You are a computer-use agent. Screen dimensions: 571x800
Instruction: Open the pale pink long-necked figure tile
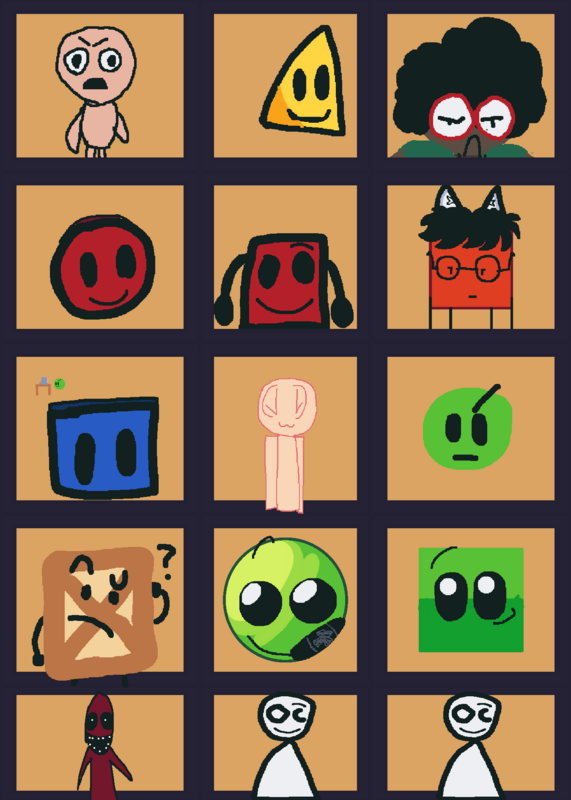(x=285, y=429)
